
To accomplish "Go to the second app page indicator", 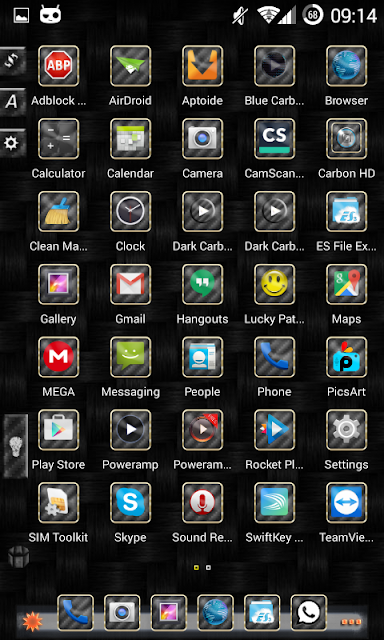I will [208, 567].
